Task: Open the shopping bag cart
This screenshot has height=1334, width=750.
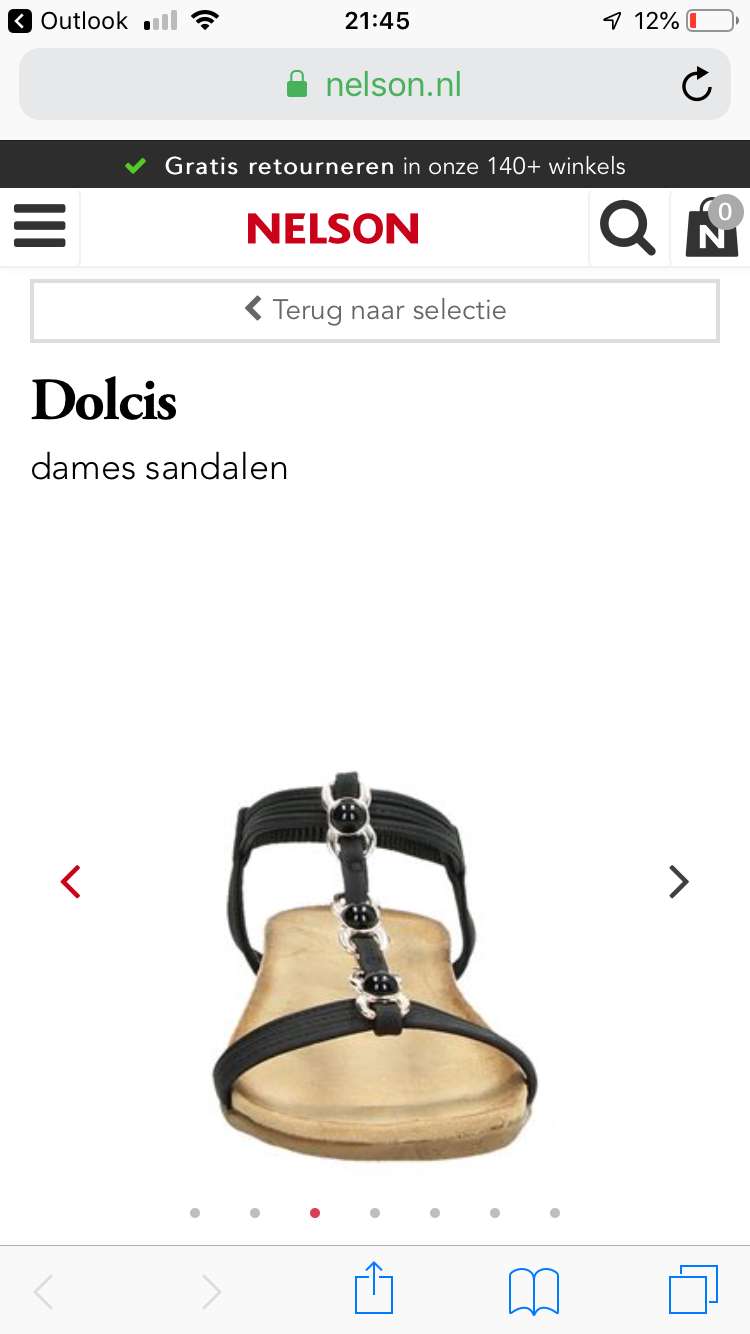Action: coord(712,227)
